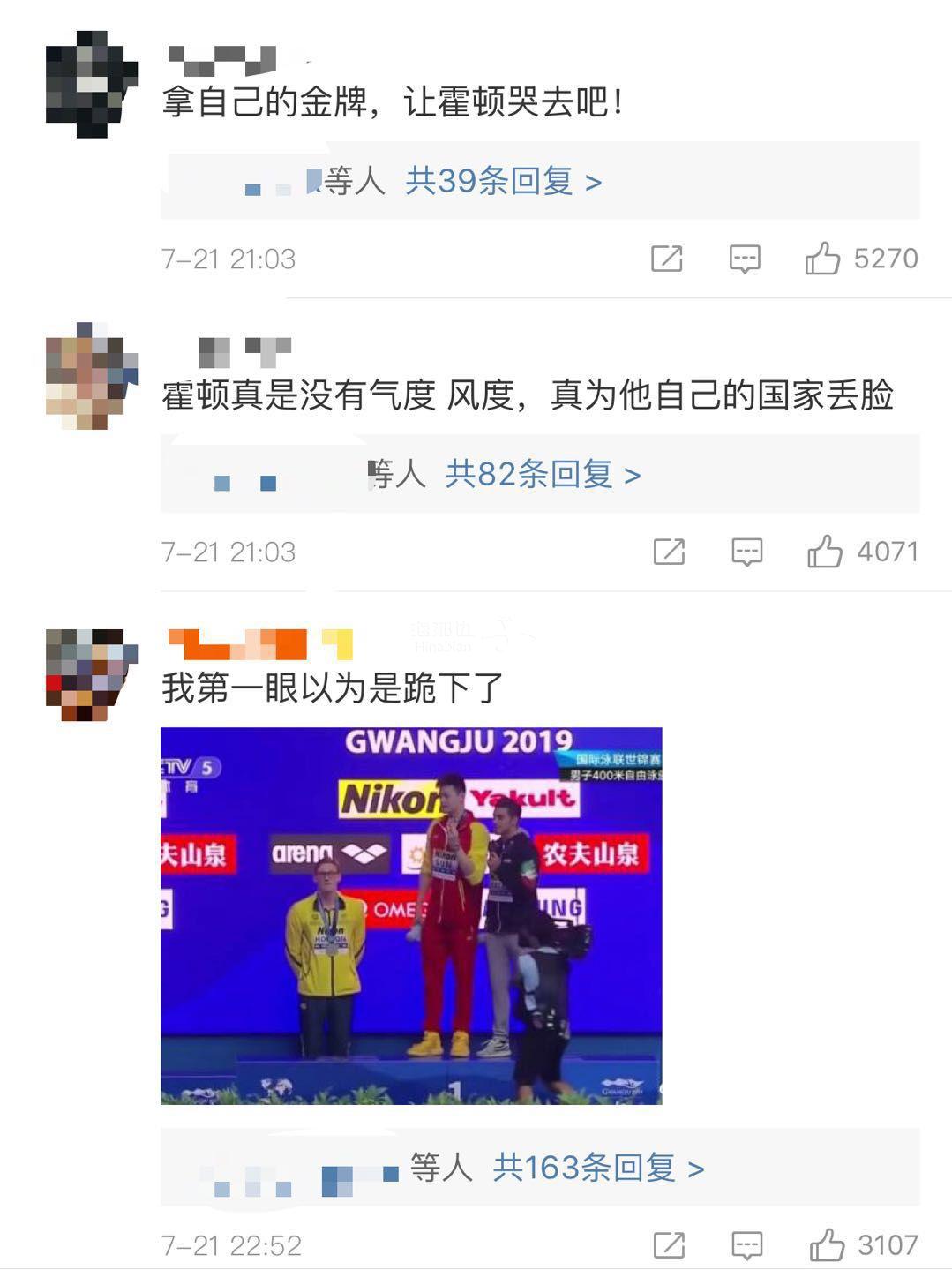Reply to the comment 我第一眼以为是跪下了
952x1270 pixels.
(x=747, y=1246)
